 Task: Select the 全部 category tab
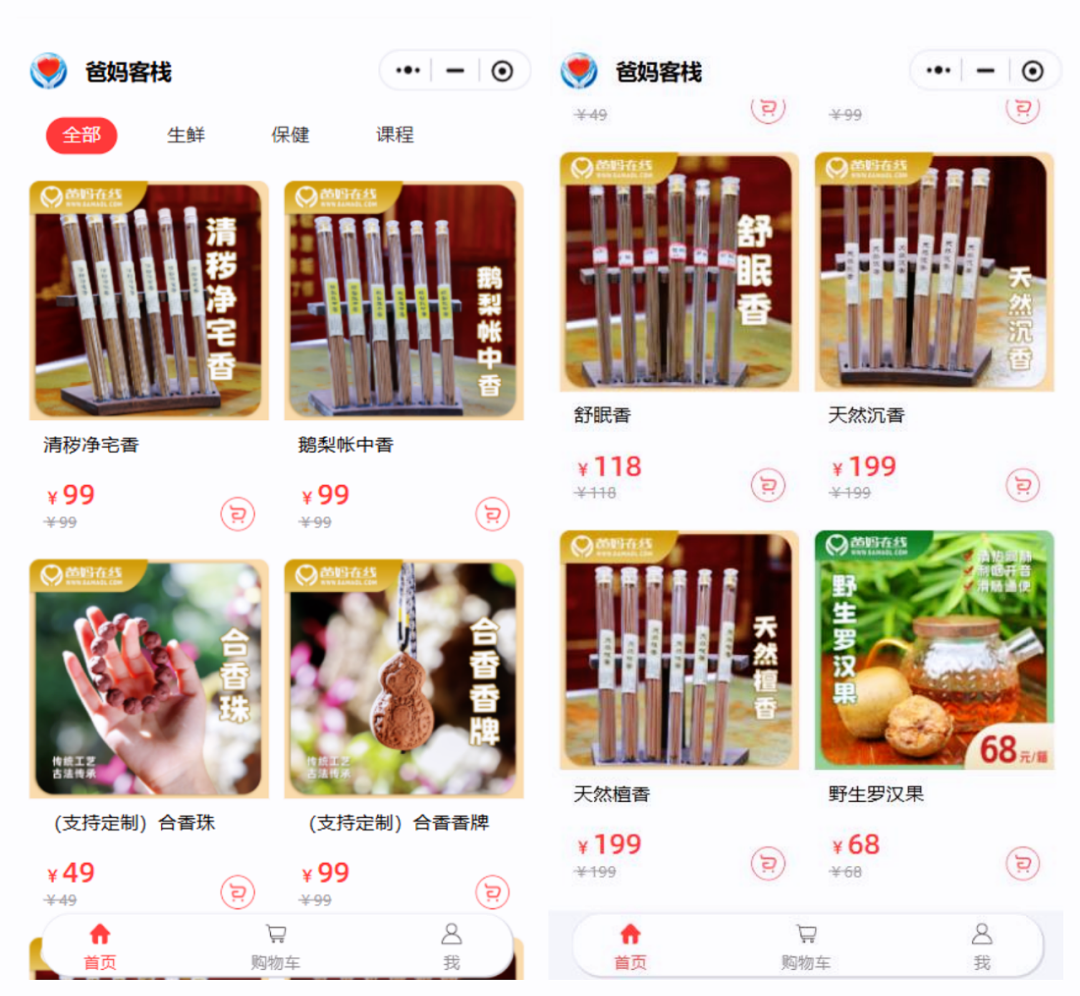coord(82,135)
